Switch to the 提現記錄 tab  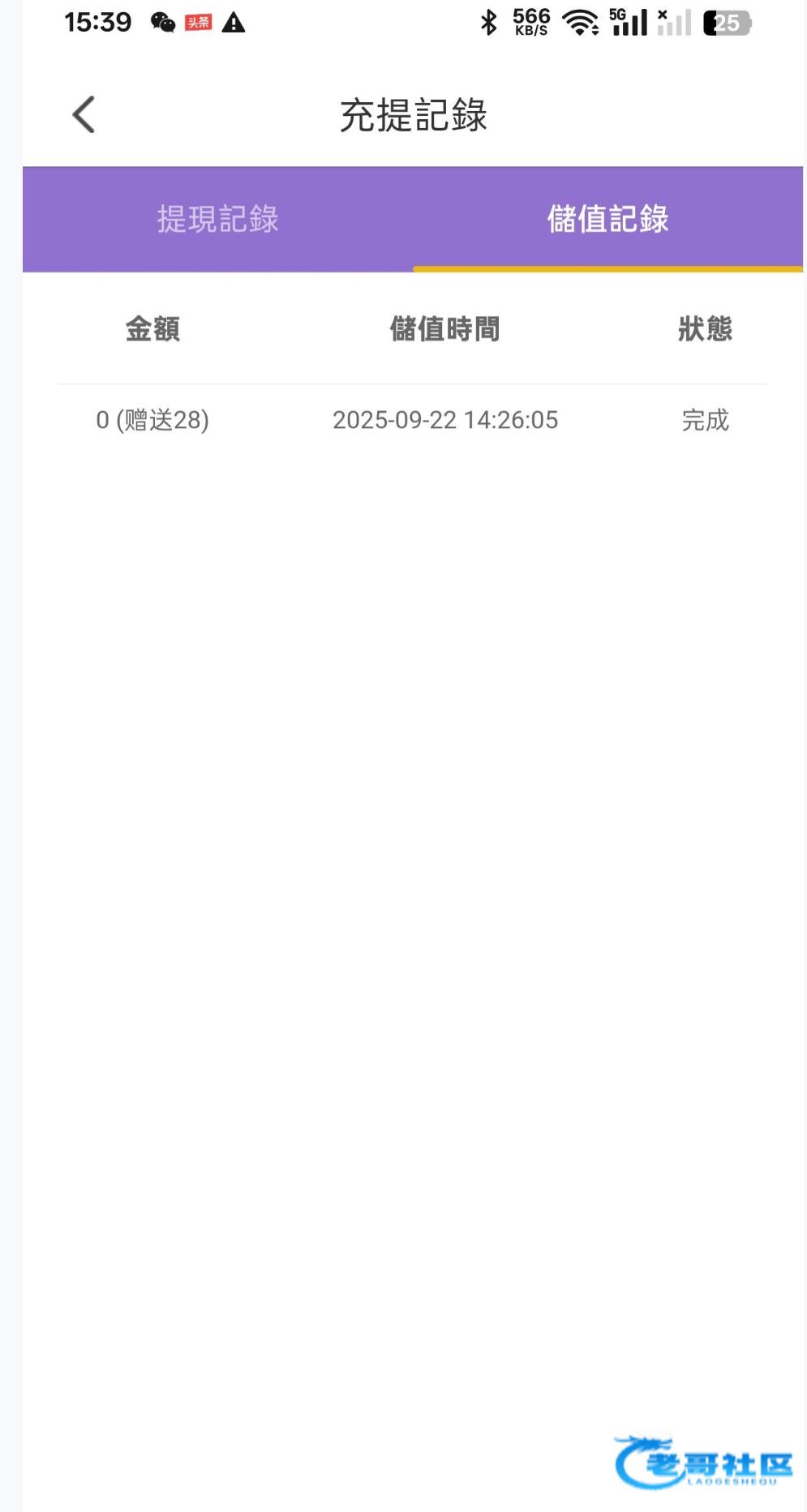pos(217,219)
